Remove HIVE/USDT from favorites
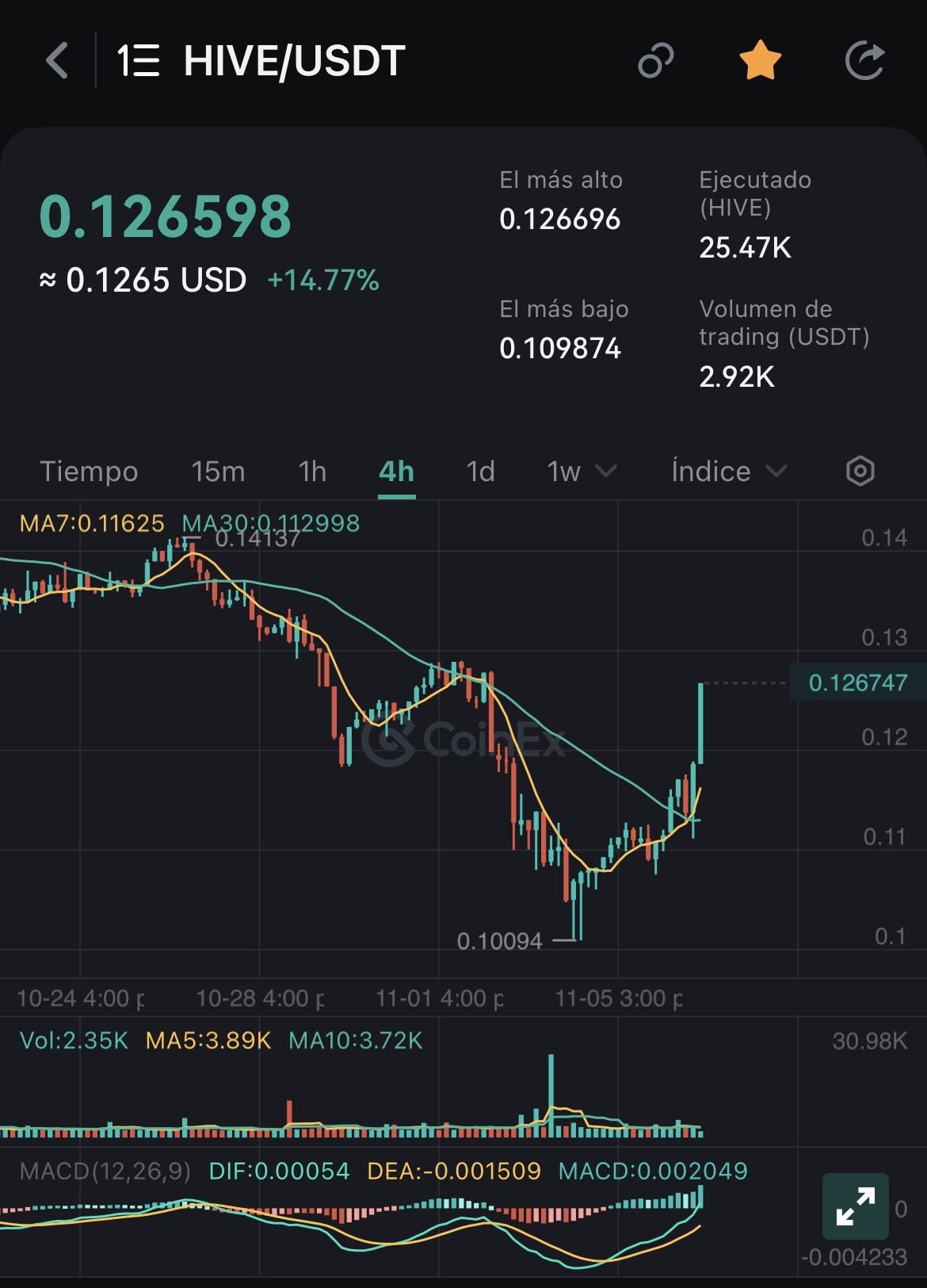Screen dimensions: 927x1288 pos(760,61)
